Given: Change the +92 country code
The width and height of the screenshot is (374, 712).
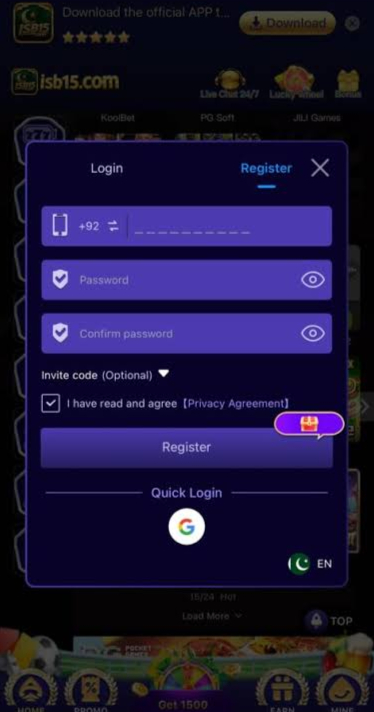Looking at the screenshot, I should pyautogui.click(x=98, y=226).
